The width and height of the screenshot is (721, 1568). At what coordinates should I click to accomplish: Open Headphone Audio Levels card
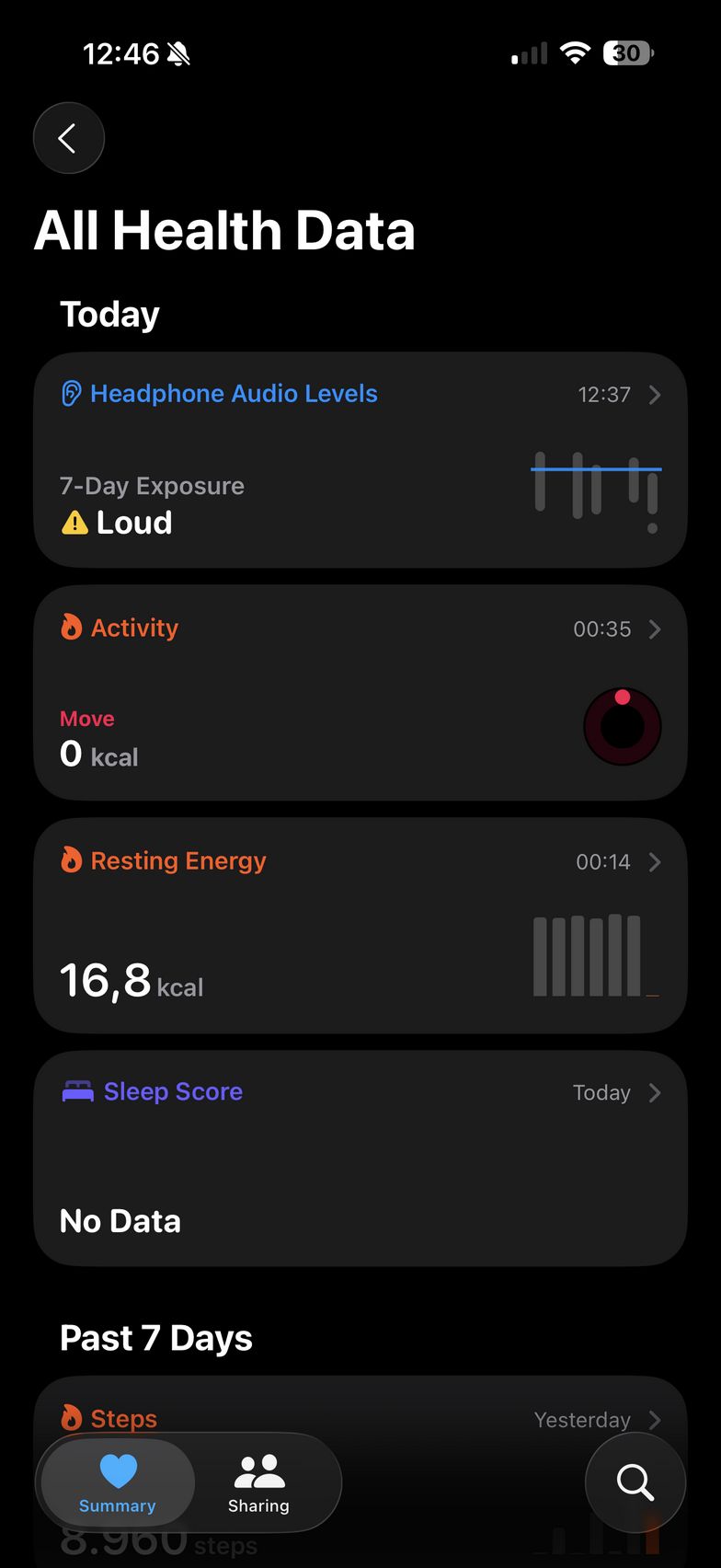click(360, 459)
